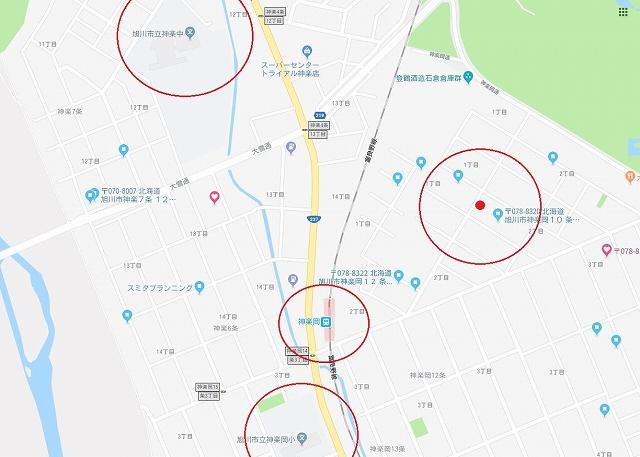Tap the 旭川市立神楽岡小 school marker
Image resolution: width=640 pixels, height=457 pixels.
point(303,440)
